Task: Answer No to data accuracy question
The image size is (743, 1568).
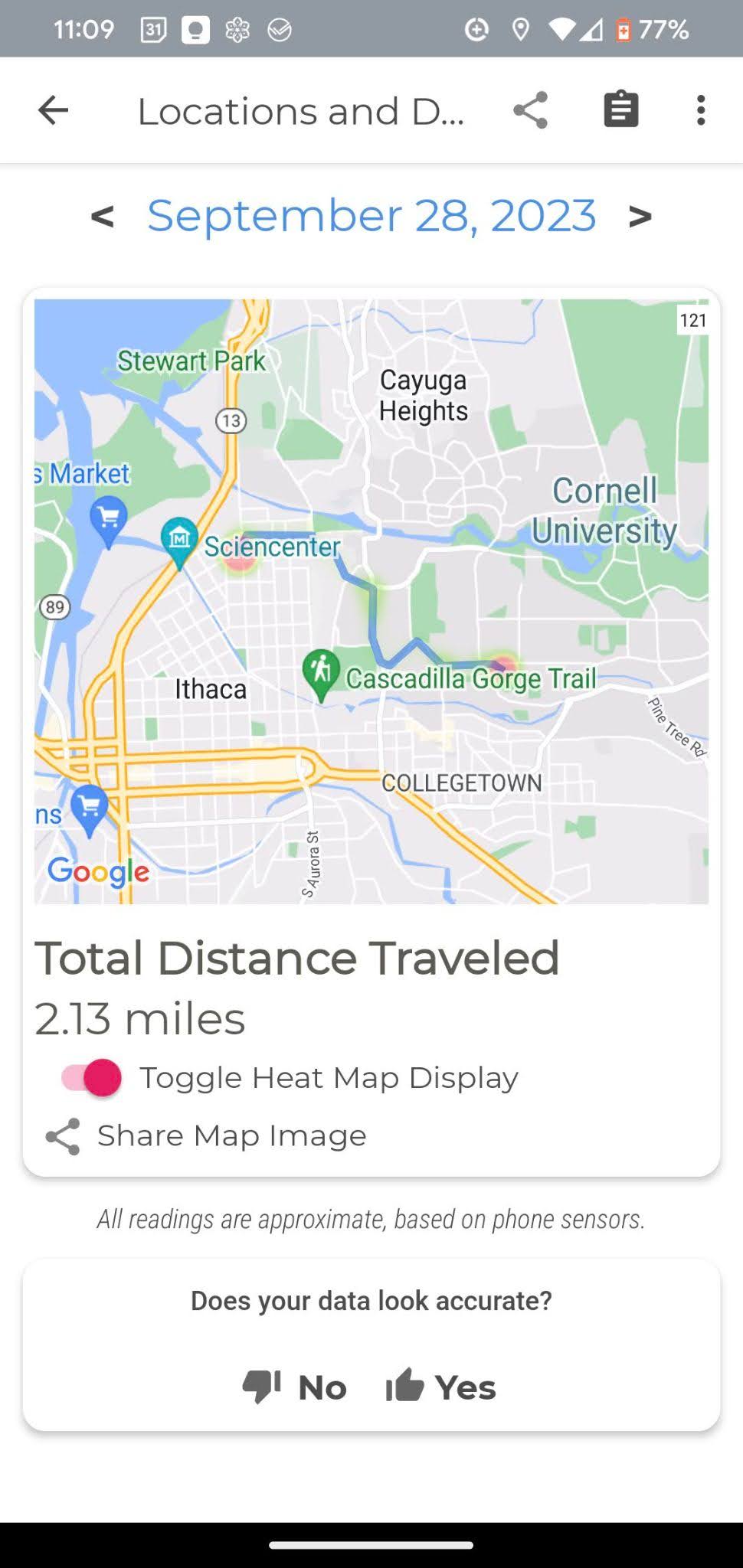Action: point(295,1387)
